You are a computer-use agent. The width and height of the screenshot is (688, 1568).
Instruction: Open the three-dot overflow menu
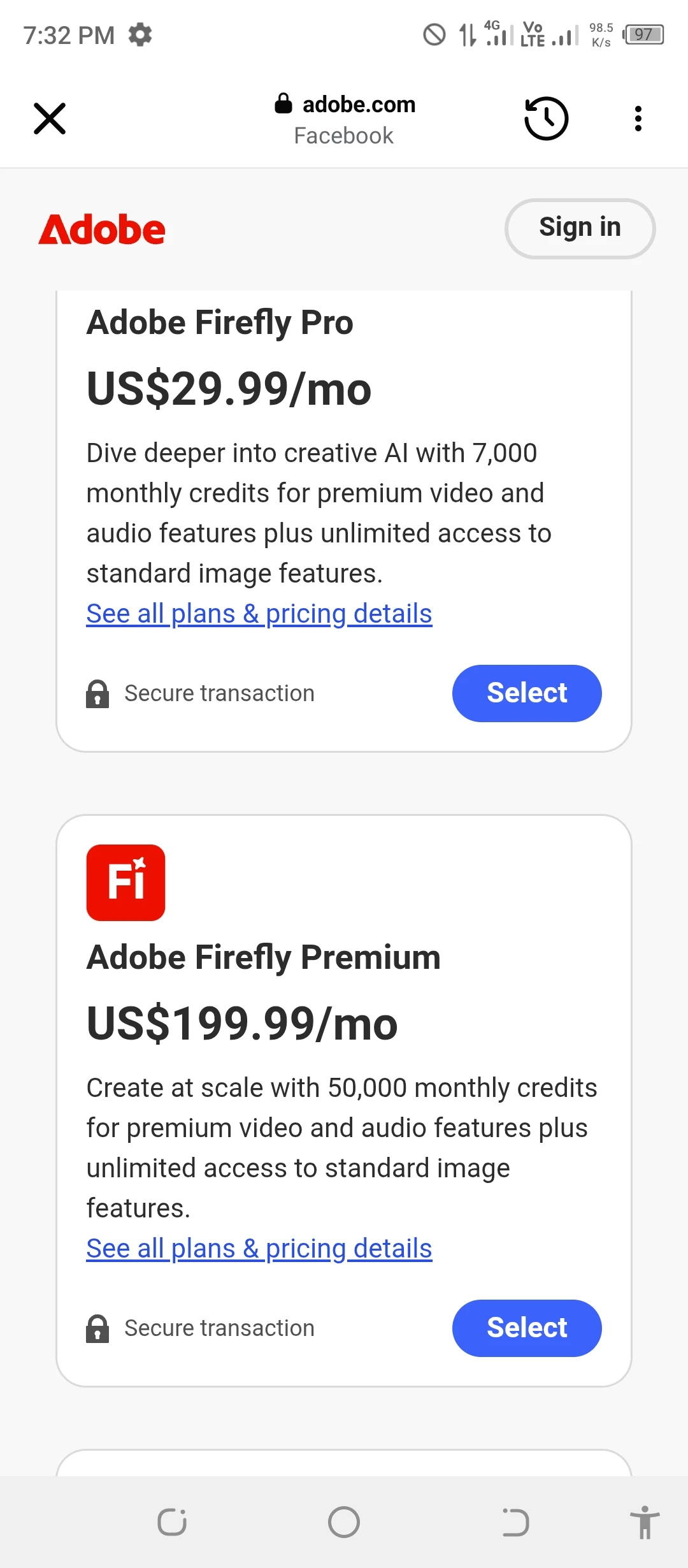638,119
